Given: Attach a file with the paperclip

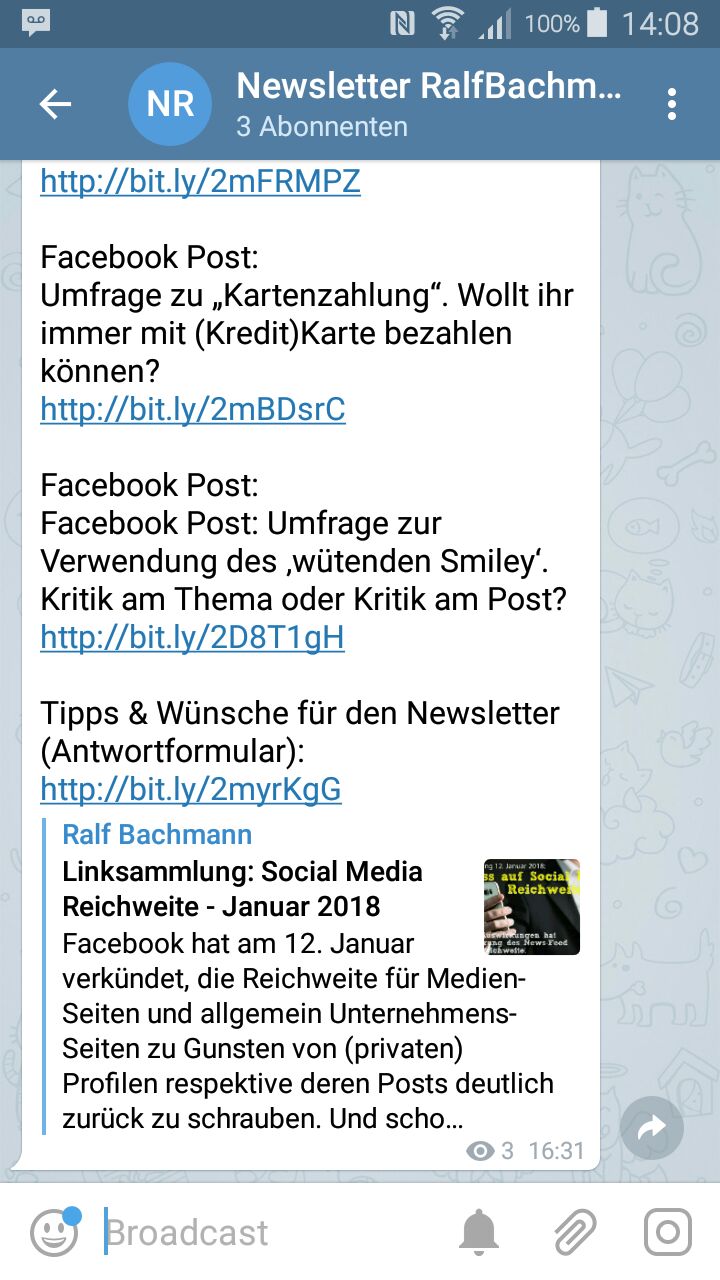Looking at the screenshot, I should pos(575,1232).
